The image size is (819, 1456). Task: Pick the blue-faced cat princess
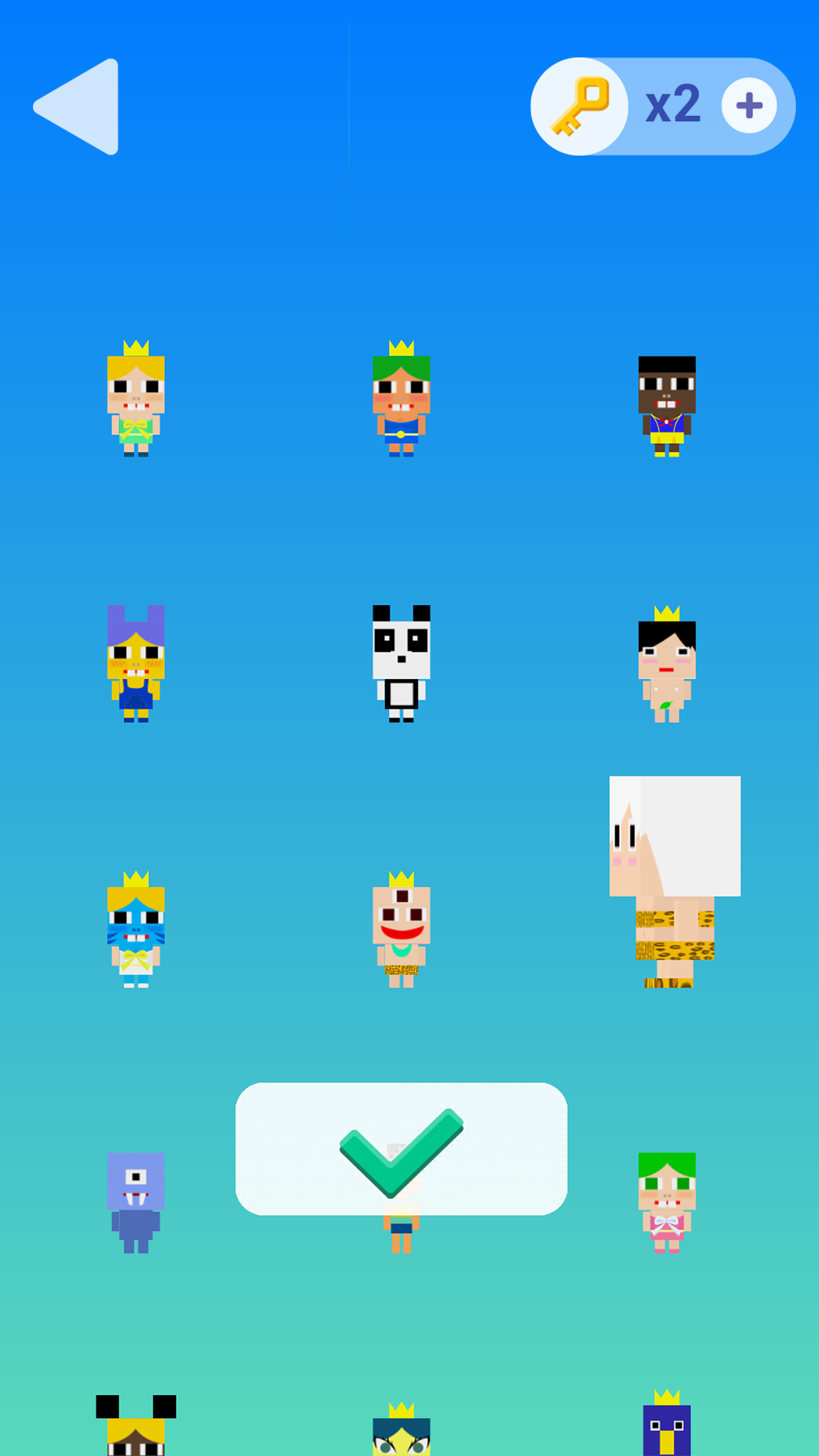(x=136, y=930)
